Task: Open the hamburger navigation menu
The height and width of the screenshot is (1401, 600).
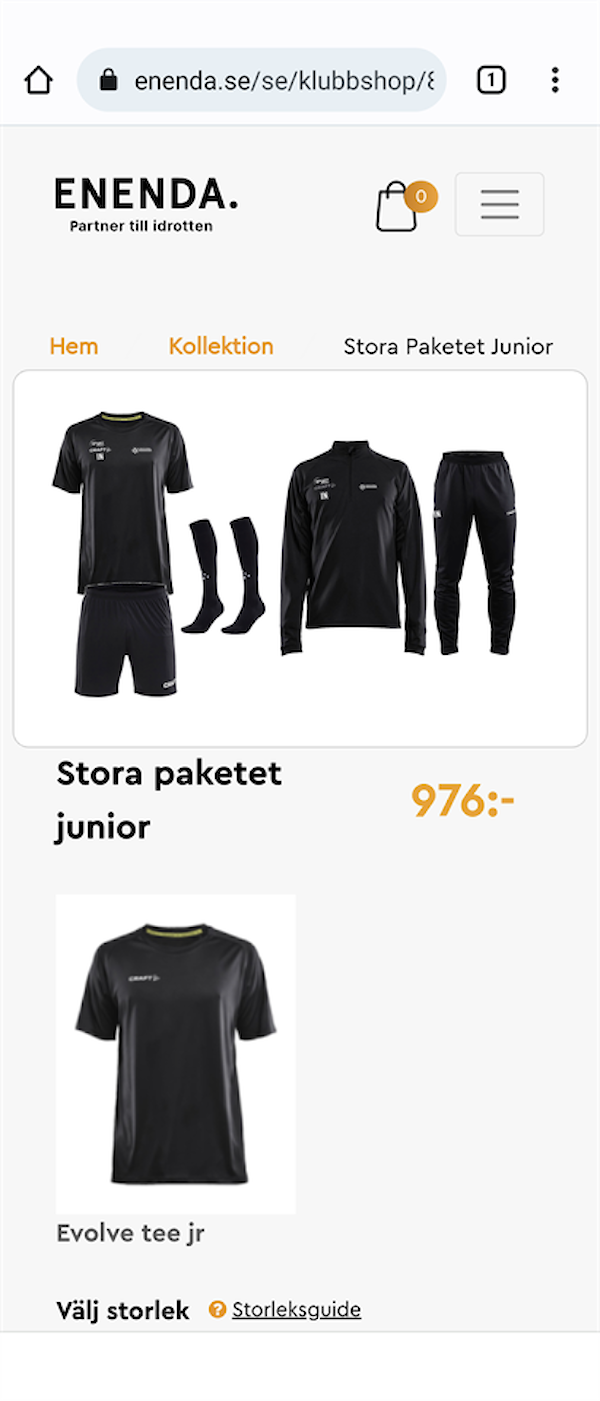Action: click(499, 204)
